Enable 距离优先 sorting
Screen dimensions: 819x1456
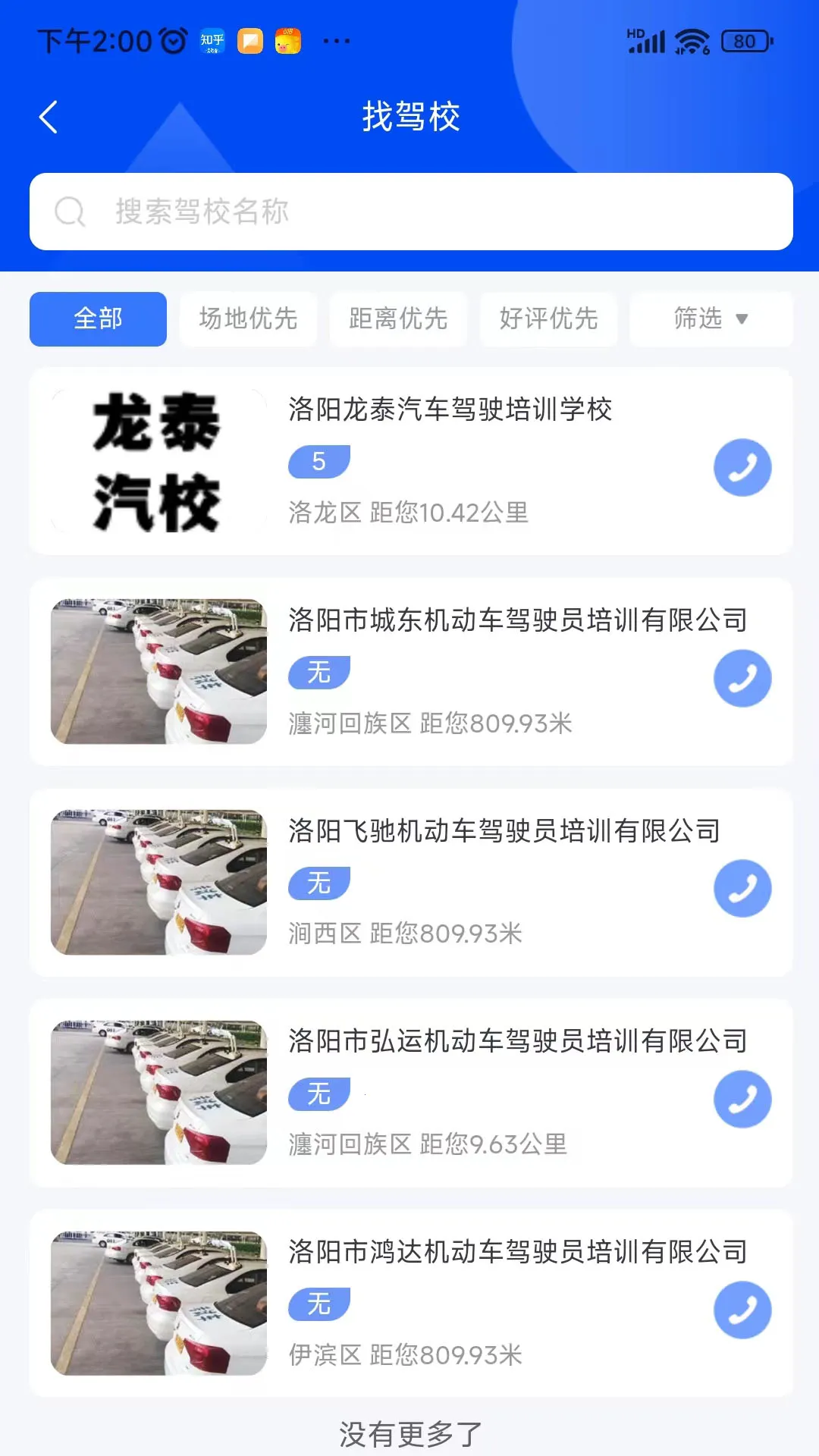[x=398, y=319]
